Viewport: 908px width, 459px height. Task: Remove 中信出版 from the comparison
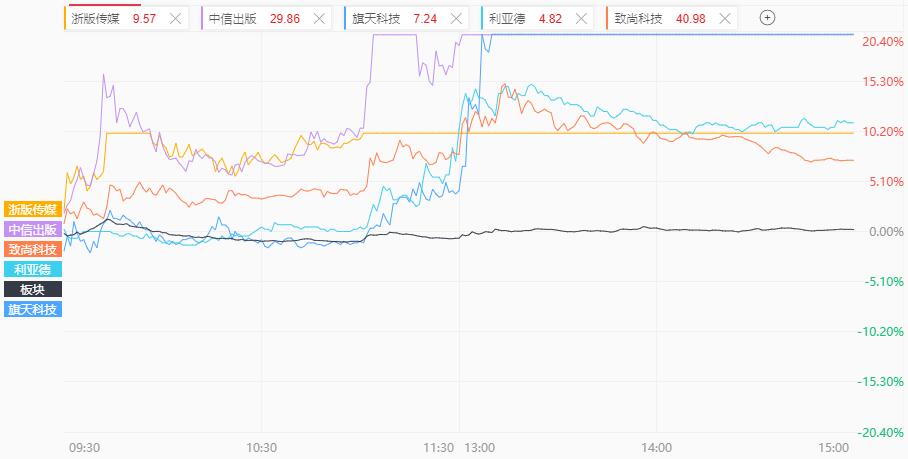point(319,18)
